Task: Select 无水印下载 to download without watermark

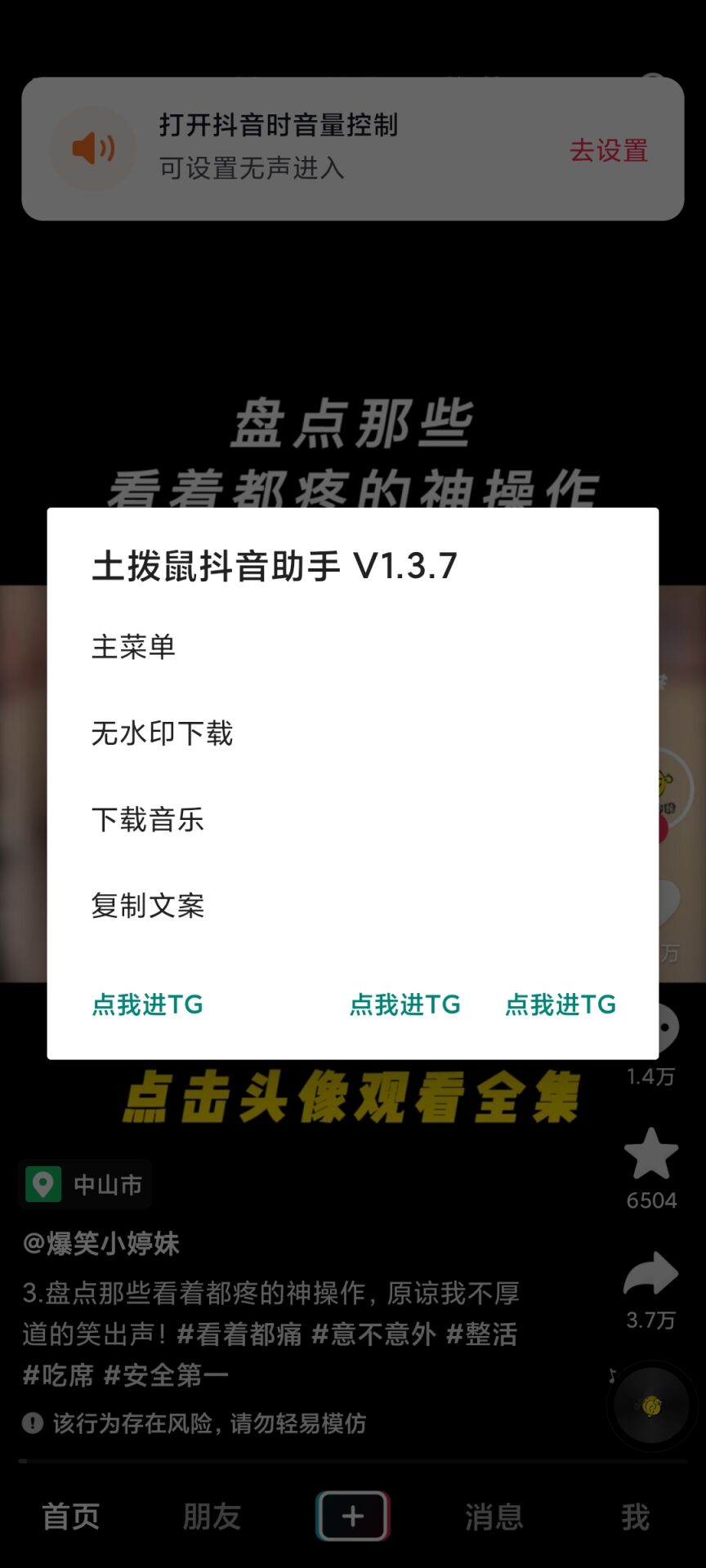Action: [163, 733]
